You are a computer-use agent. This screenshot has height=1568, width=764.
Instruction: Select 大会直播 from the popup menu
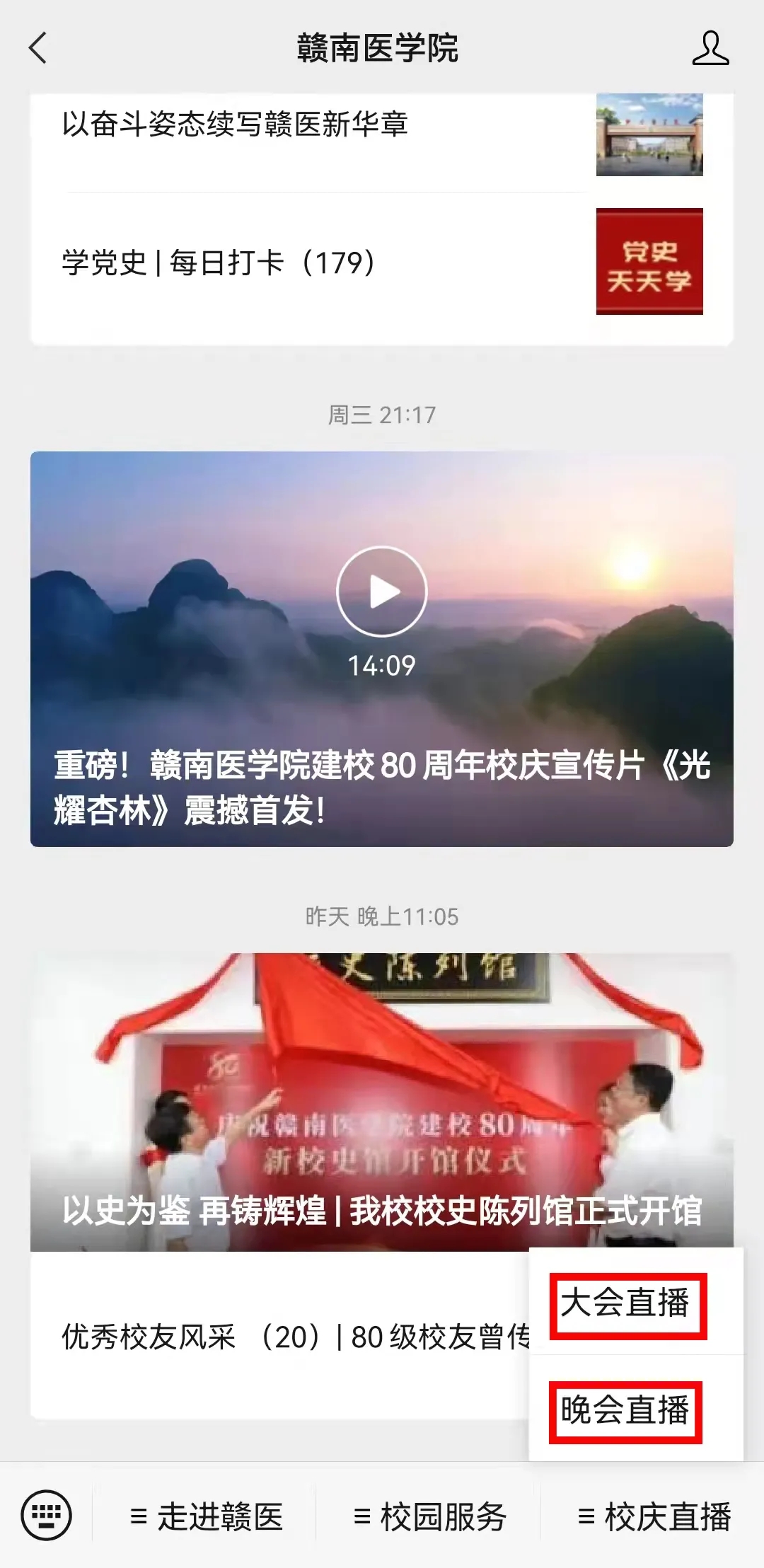pyautogui.click(x=625, y=1303)
